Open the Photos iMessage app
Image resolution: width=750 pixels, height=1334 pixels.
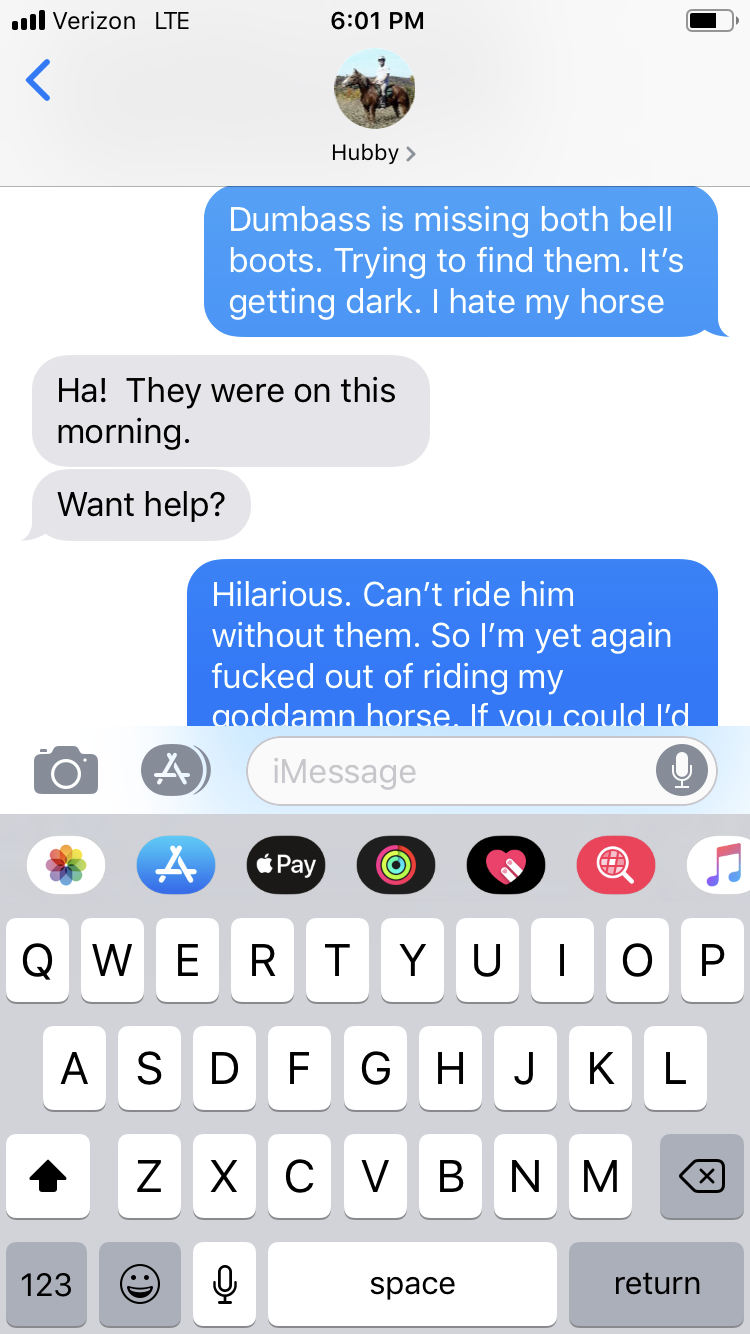[66, 864]
